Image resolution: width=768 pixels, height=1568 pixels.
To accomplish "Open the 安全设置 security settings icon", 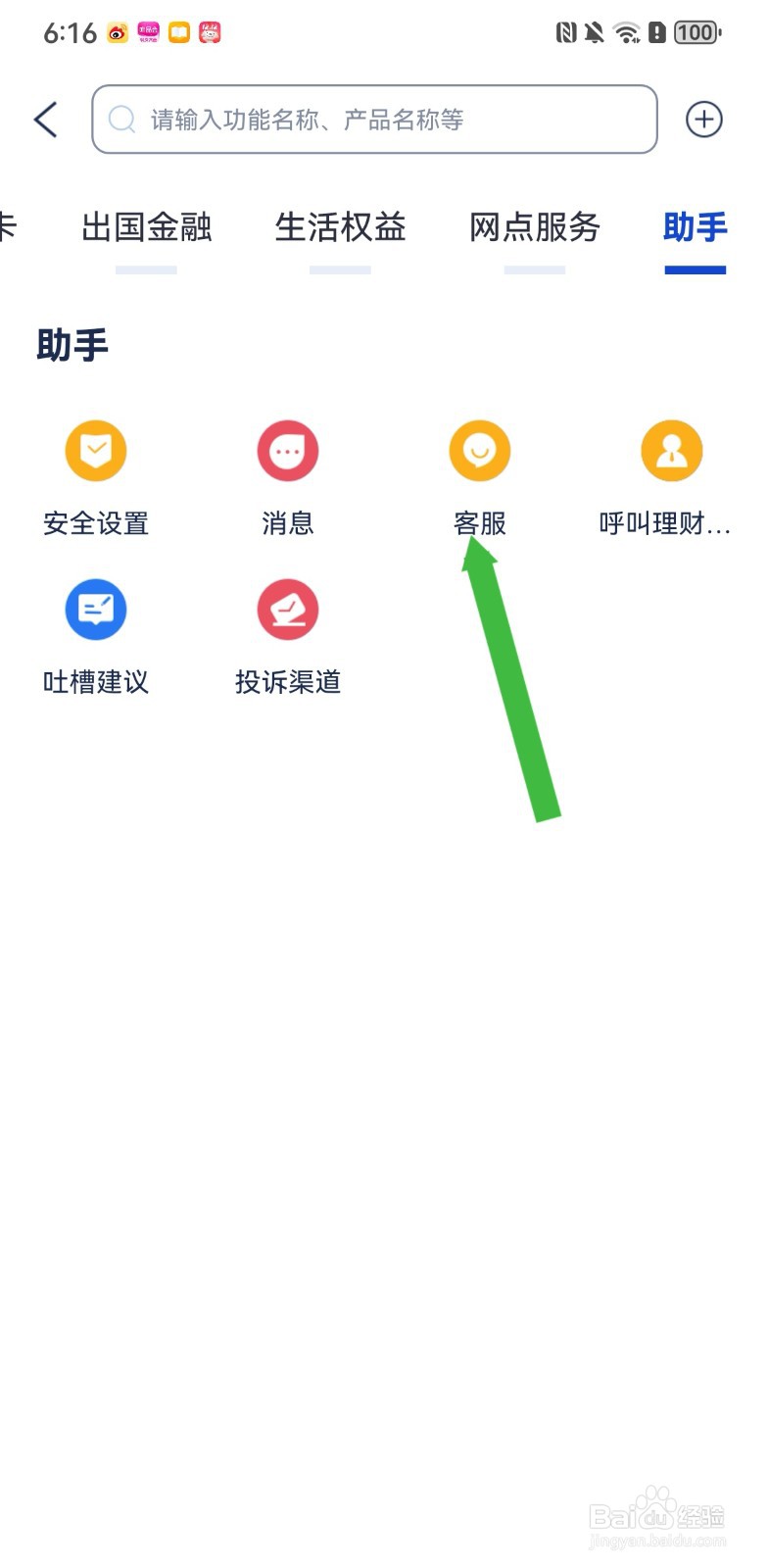I will pos(95,451).
